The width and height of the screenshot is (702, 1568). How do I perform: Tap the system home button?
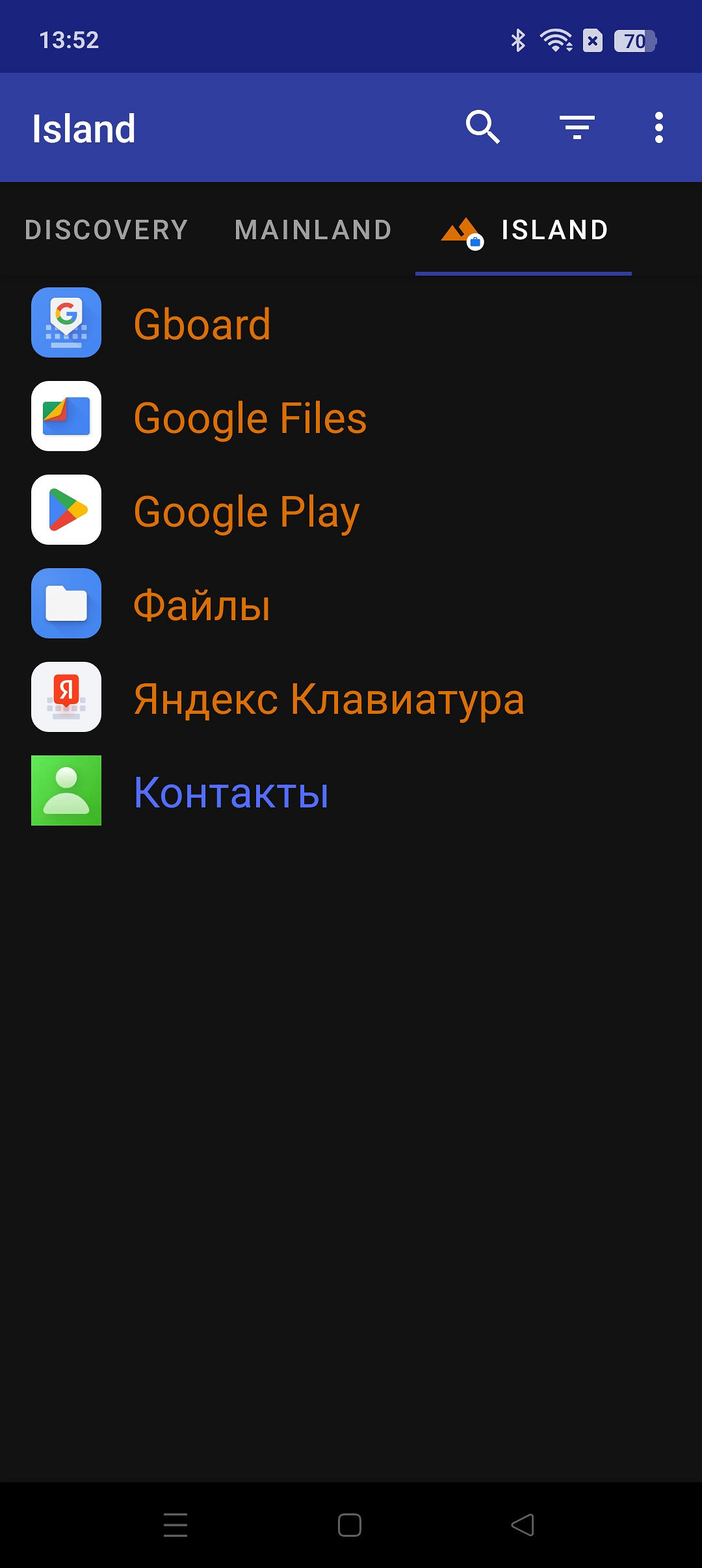point(350,1525)
